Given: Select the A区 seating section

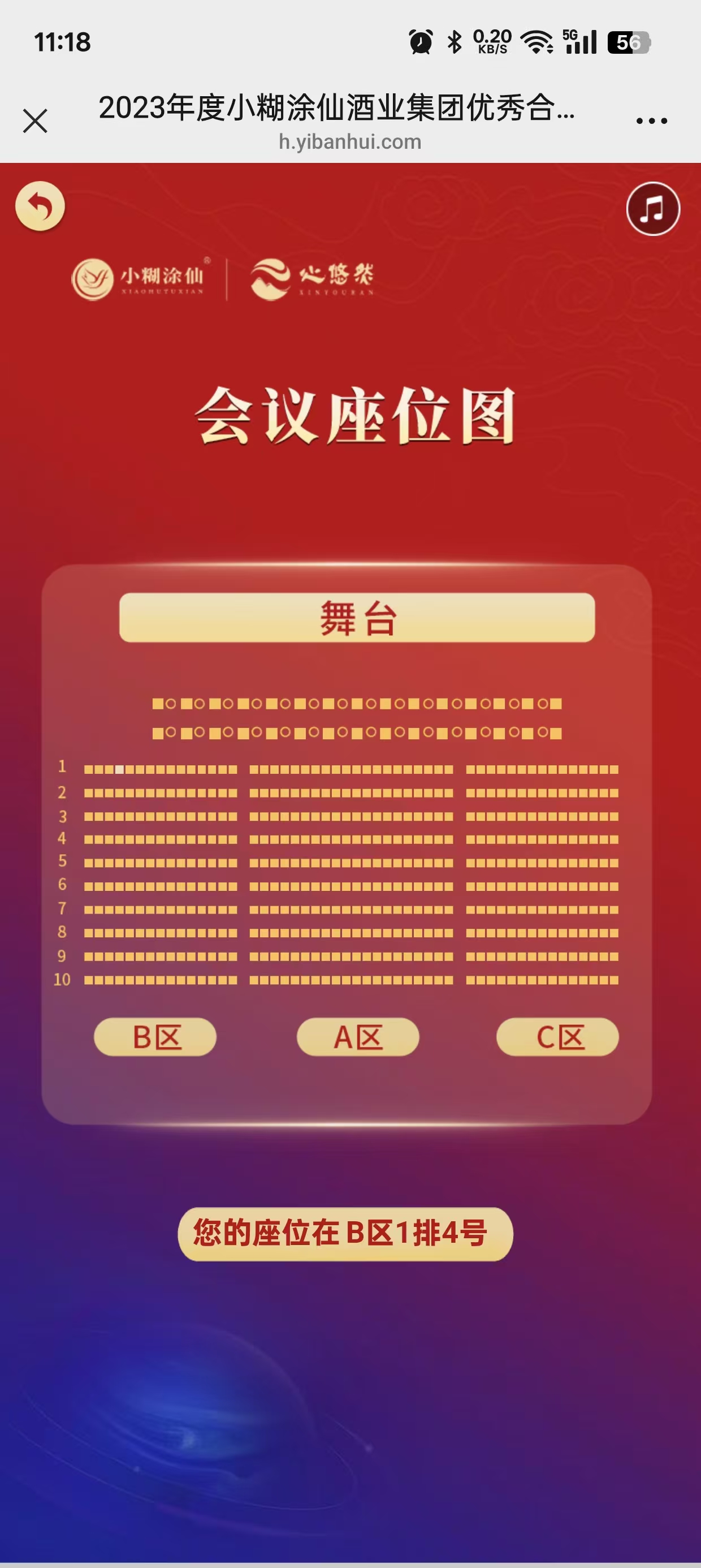Looking at the screenshot, I should pyautogui.click(x=358, y=1037).
